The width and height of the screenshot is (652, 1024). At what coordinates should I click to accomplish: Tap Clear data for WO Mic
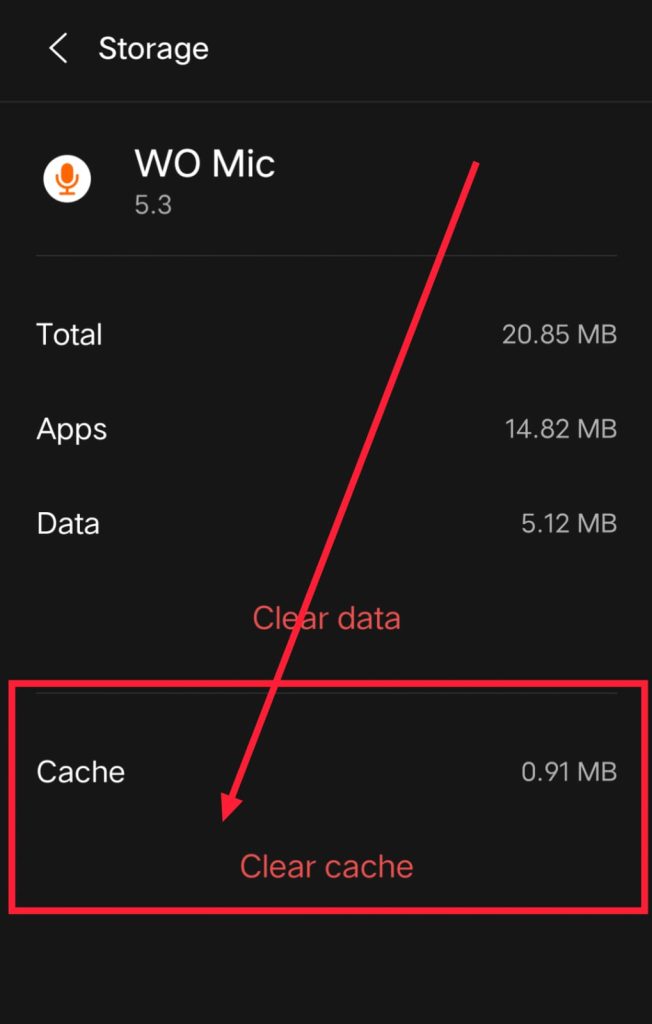(326, 618)
